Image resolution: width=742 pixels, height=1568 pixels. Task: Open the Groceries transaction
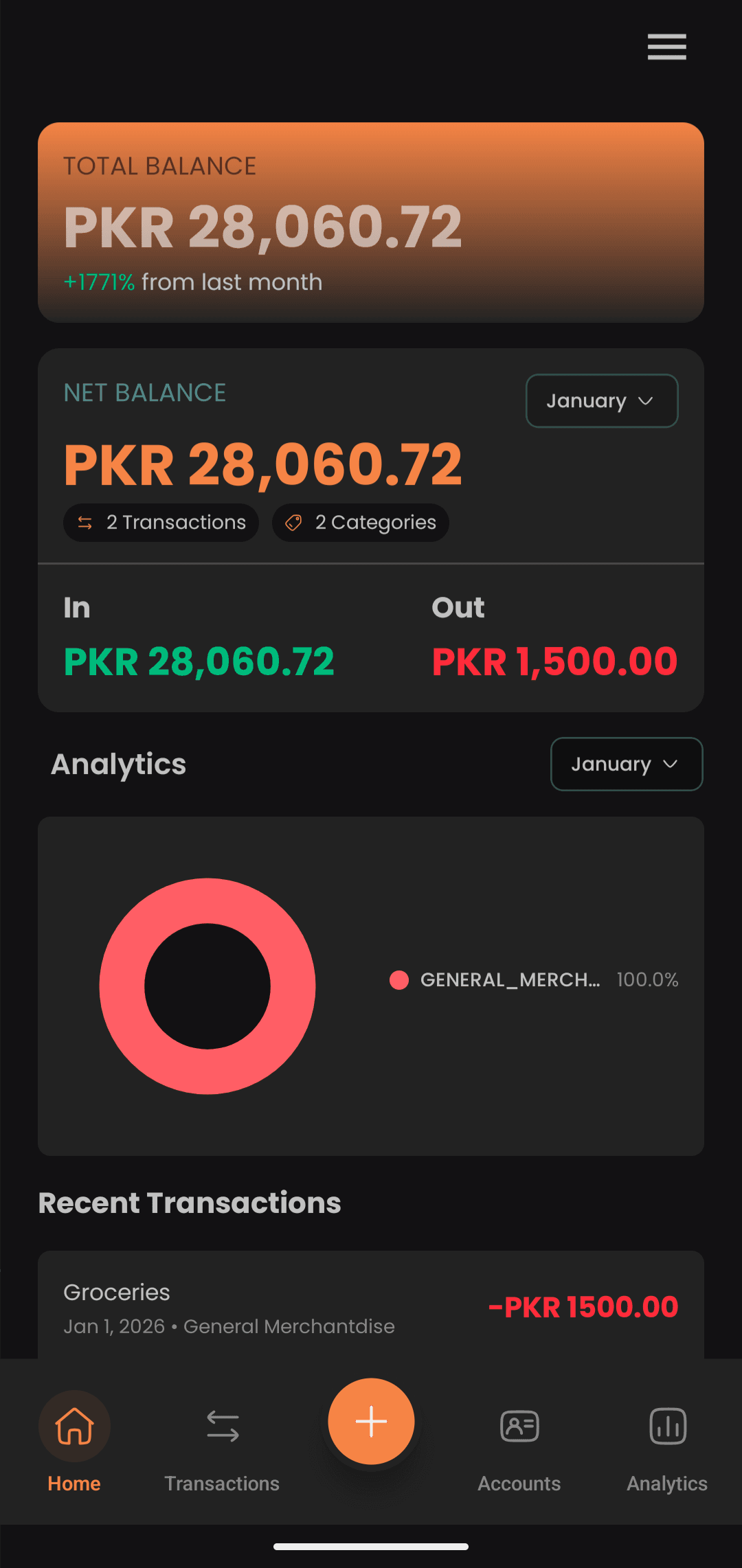(x=371, y=1308)
